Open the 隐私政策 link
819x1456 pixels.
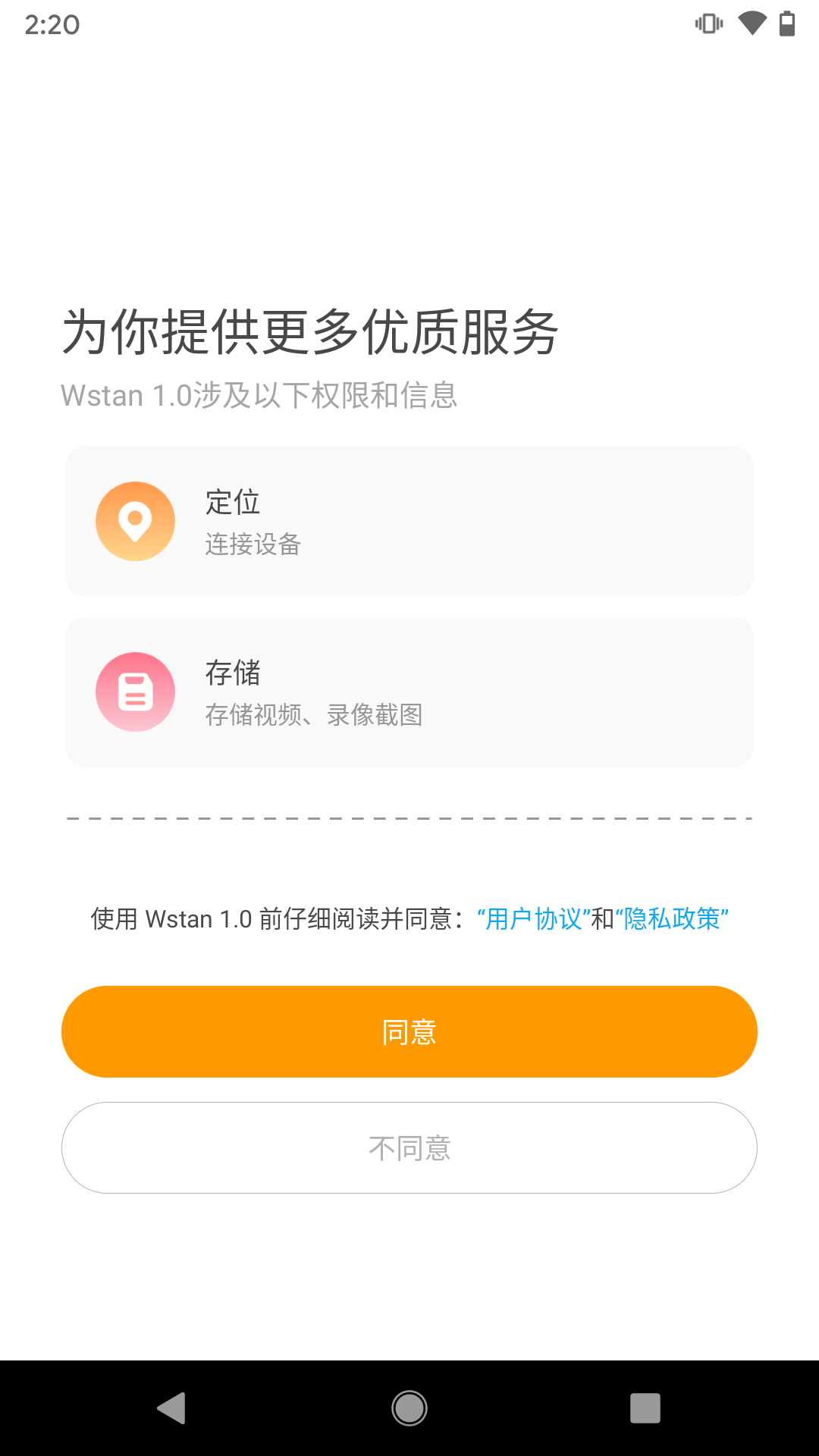tap(672, 918)
